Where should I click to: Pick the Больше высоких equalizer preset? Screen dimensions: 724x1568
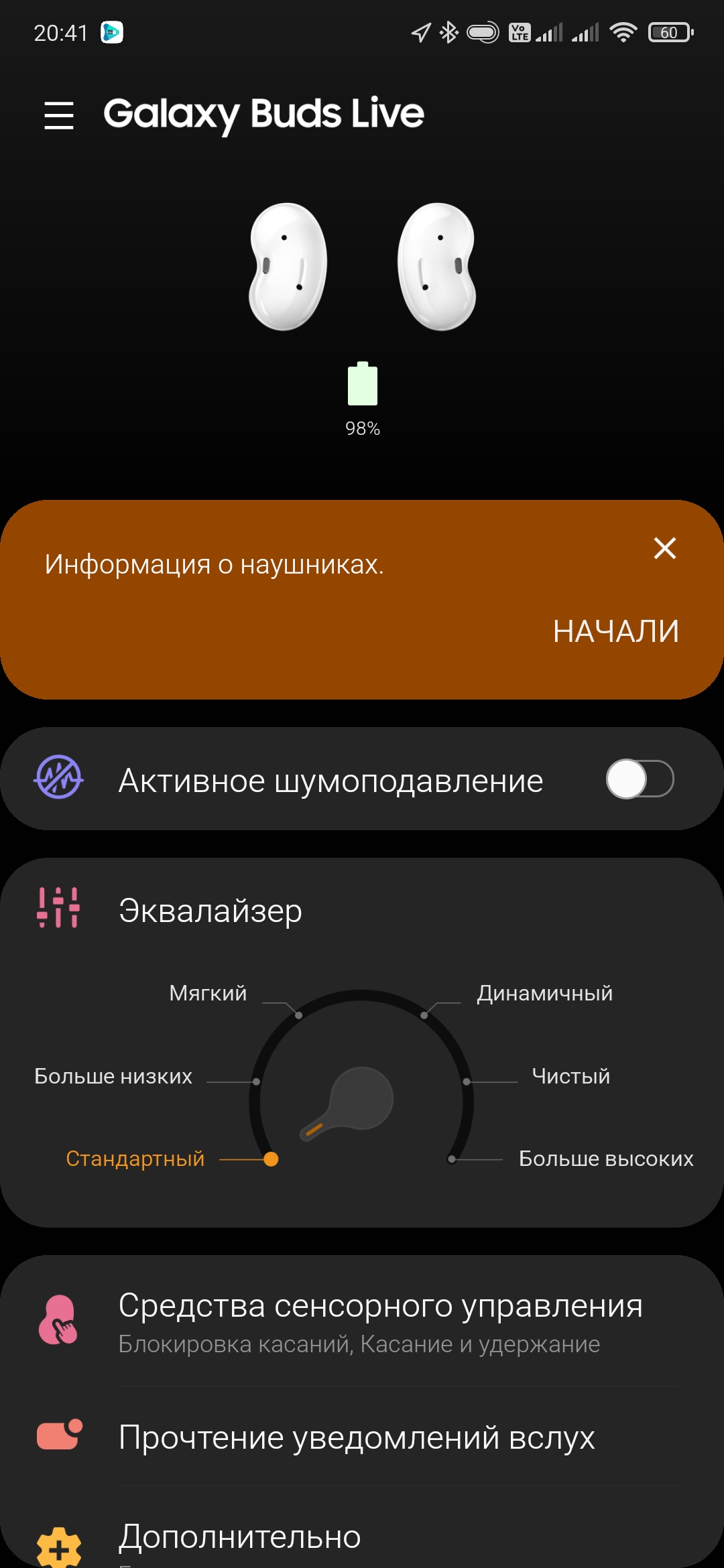(605, 1159)
